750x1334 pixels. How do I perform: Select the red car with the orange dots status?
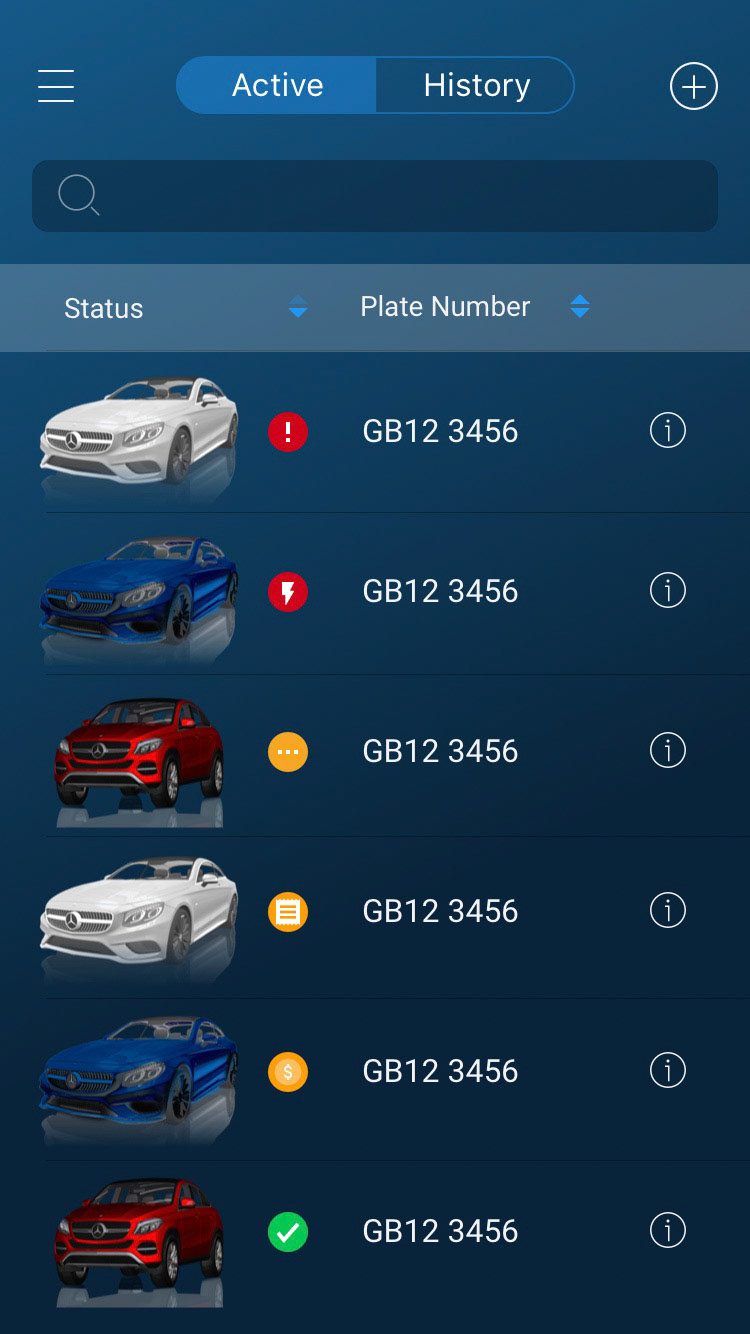click(x=139, y=752)
